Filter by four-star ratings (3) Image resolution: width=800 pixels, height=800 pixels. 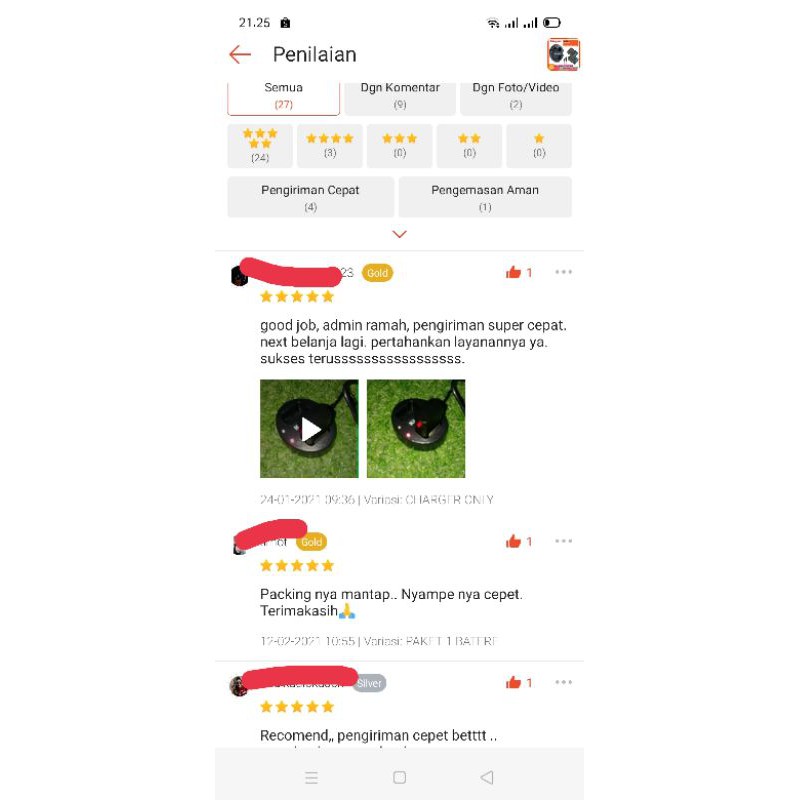coord(330,146)
